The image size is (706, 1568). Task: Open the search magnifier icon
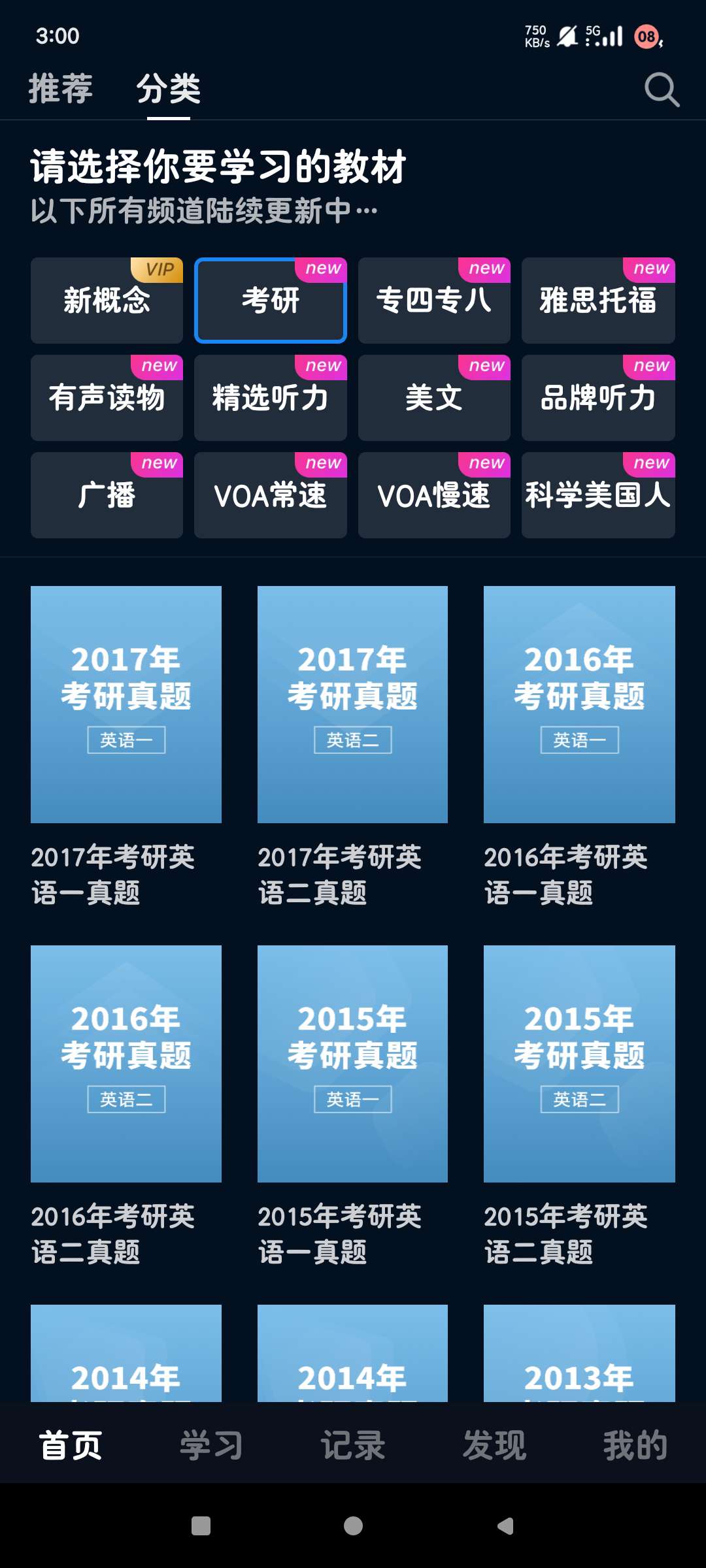[662, 90]
